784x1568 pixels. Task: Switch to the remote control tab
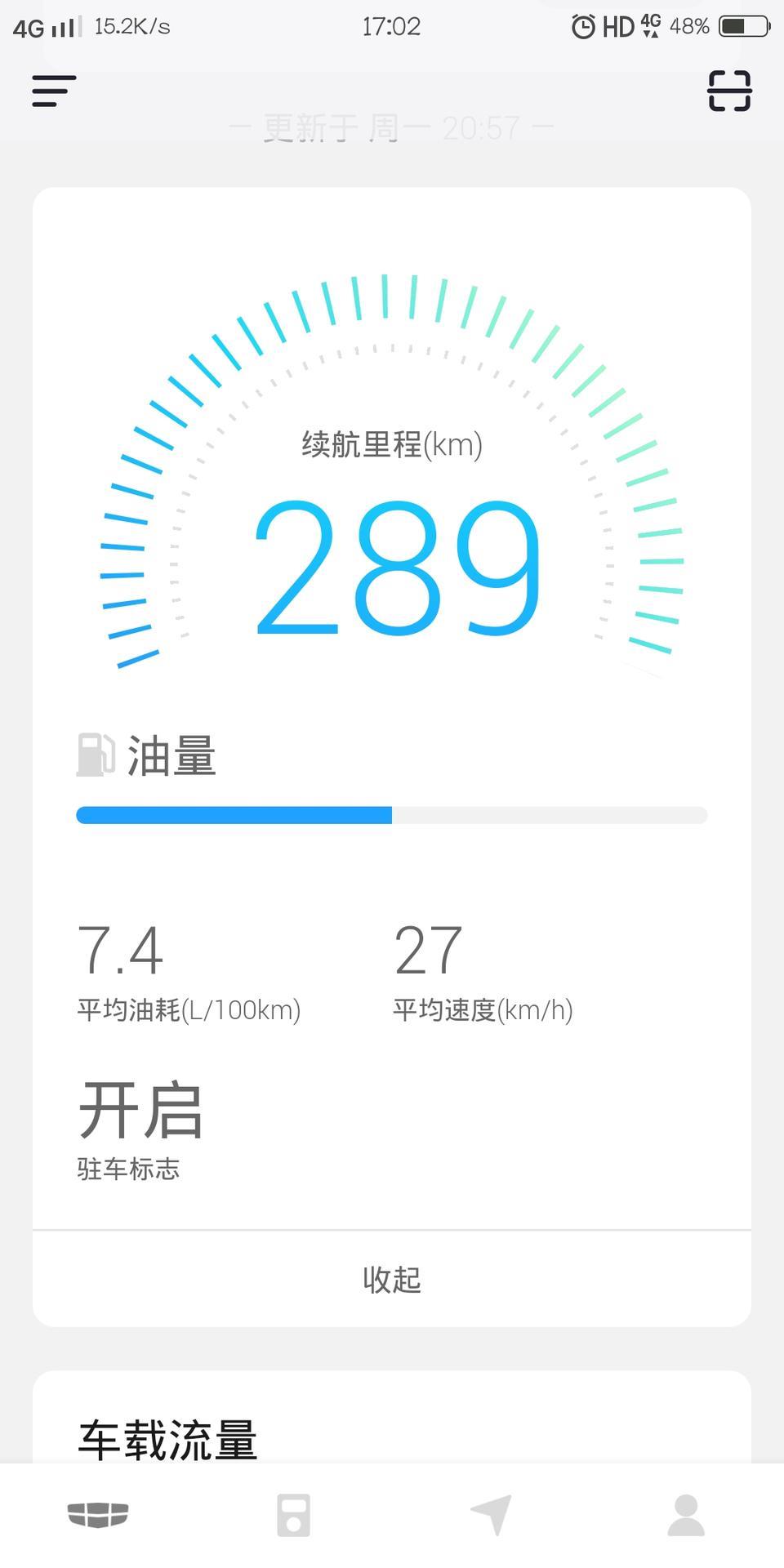(293, 1515)
